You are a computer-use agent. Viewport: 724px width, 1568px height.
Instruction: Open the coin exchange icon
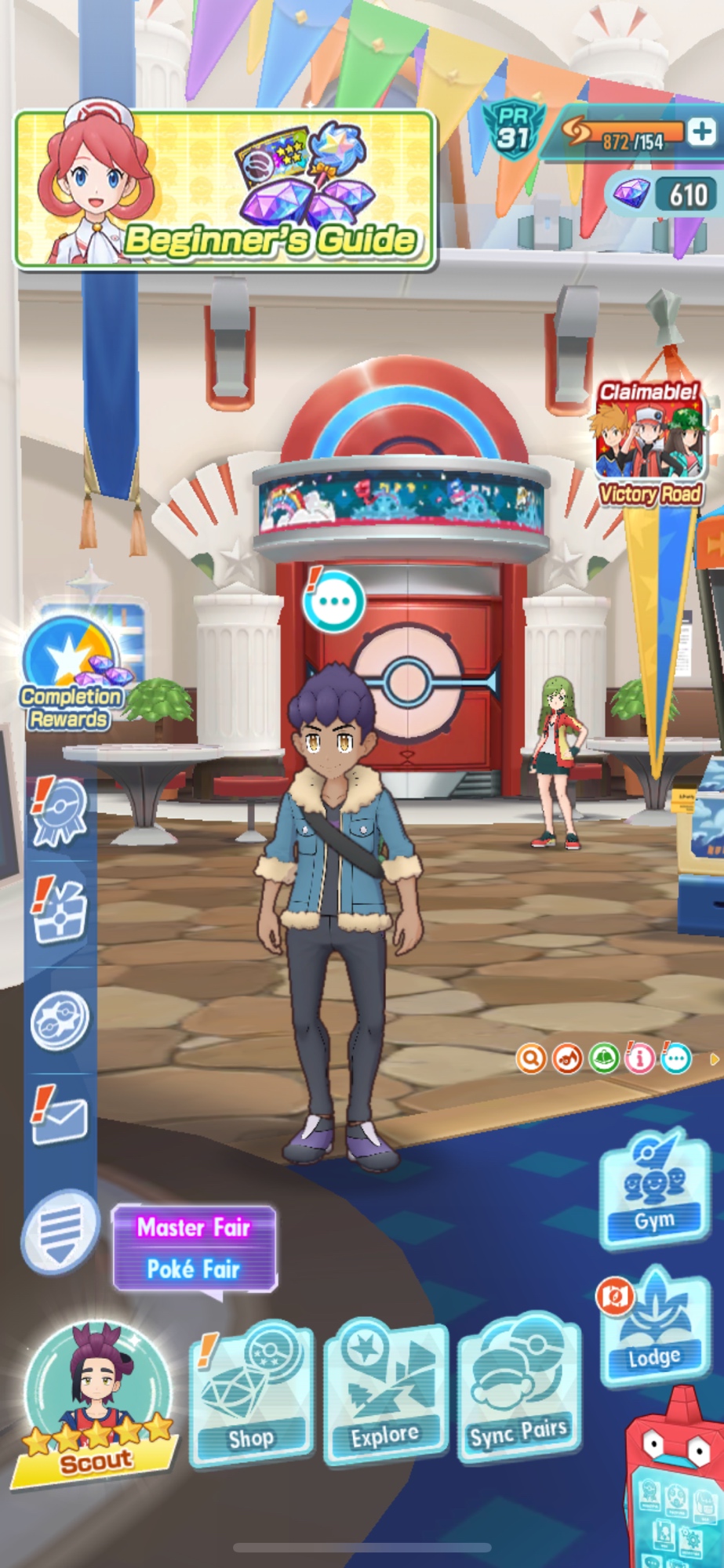point(60,1020)
